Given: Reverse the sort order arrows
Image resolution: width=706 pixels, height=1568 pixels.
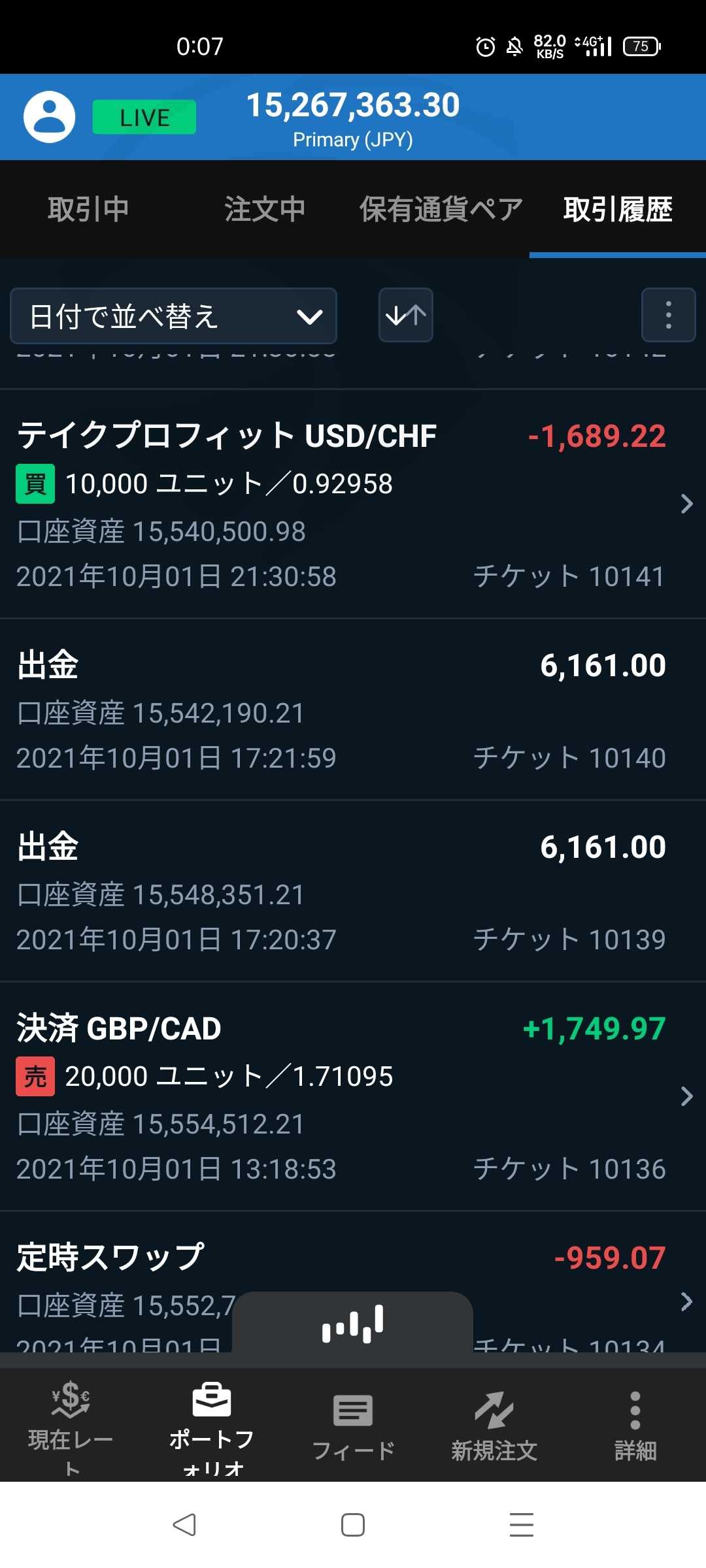Looking at the screenshot, I should [x=406, y=315].
